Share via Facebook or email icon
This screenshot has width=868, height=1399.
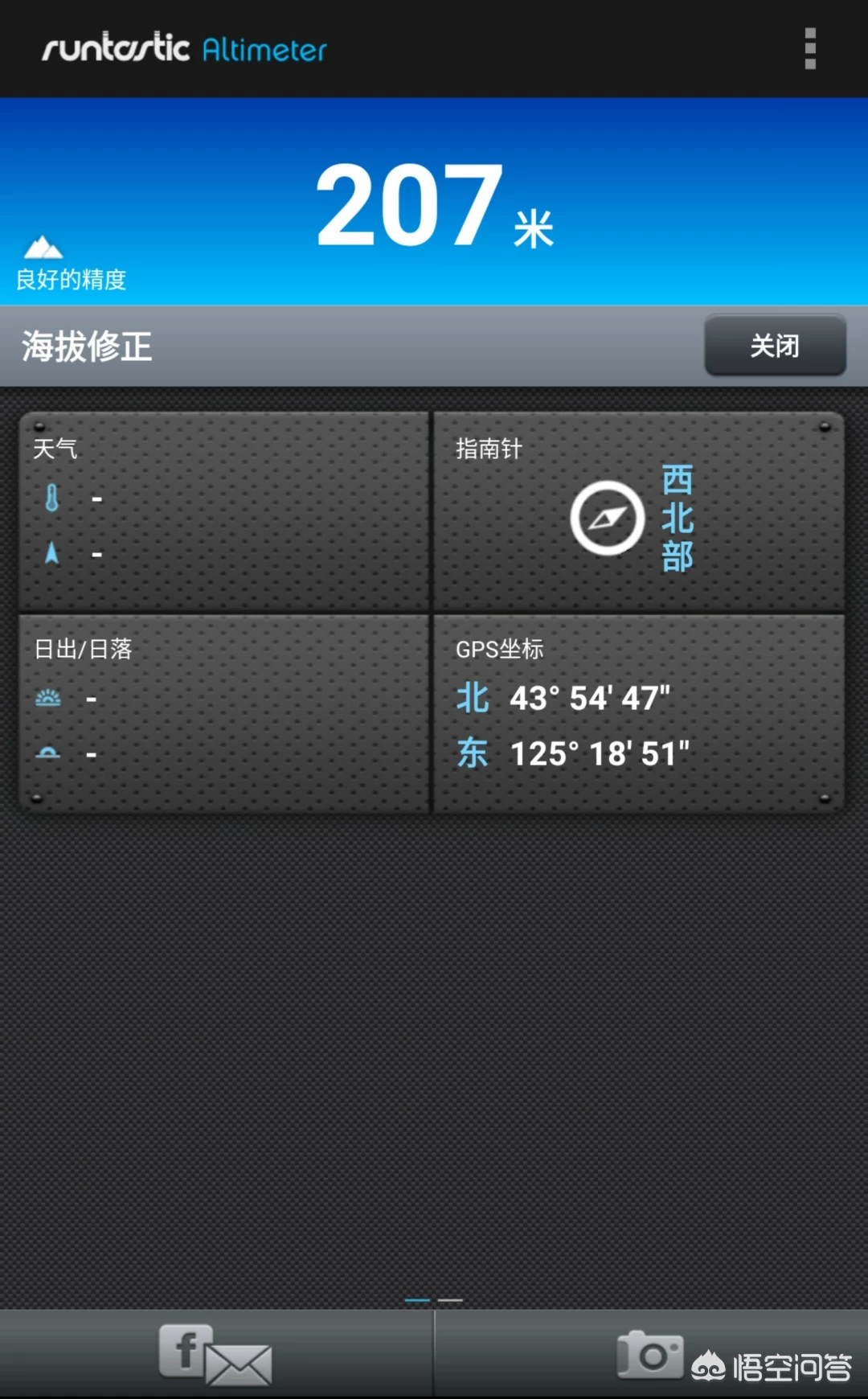click(x=215, y=1355)
